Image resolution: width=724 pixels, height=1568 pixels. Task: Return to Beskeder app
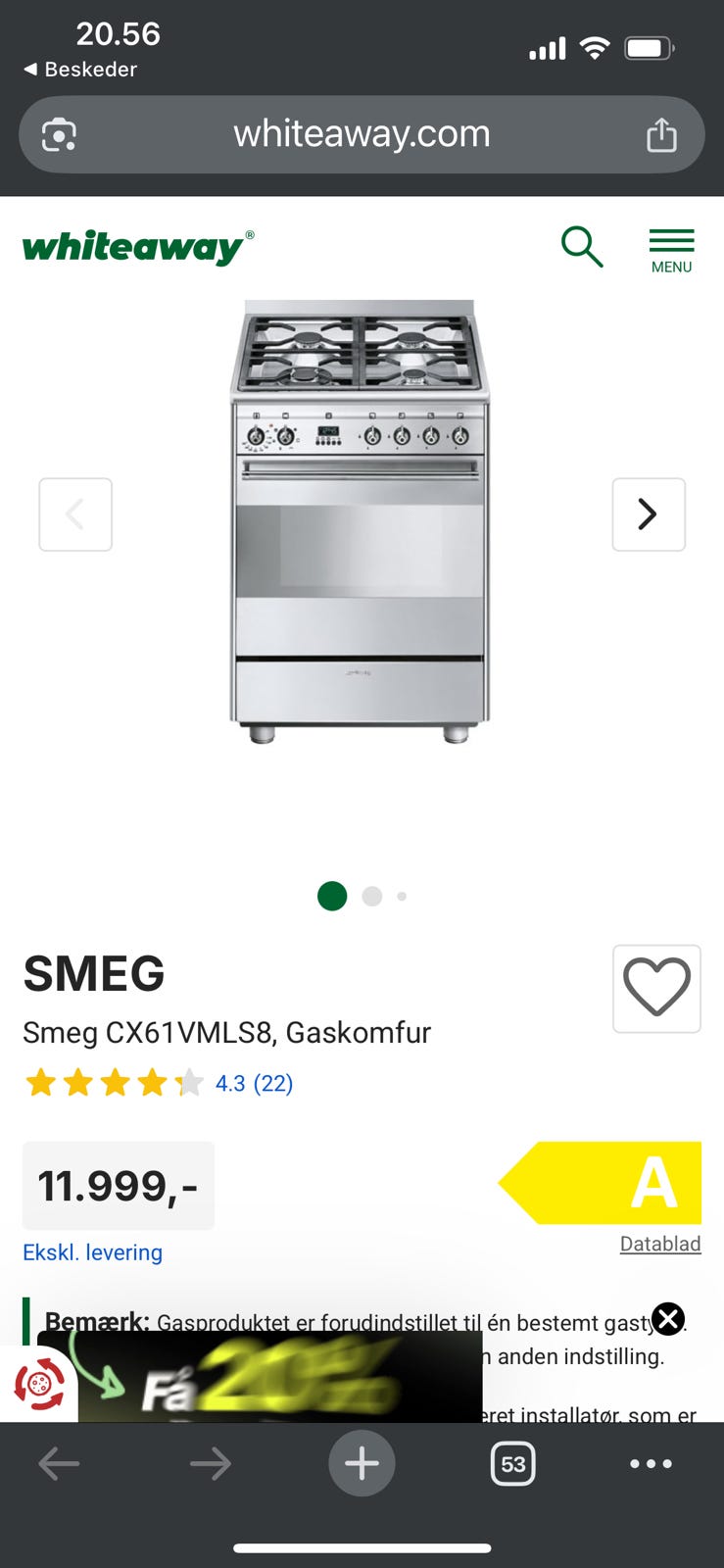(80, 70)
